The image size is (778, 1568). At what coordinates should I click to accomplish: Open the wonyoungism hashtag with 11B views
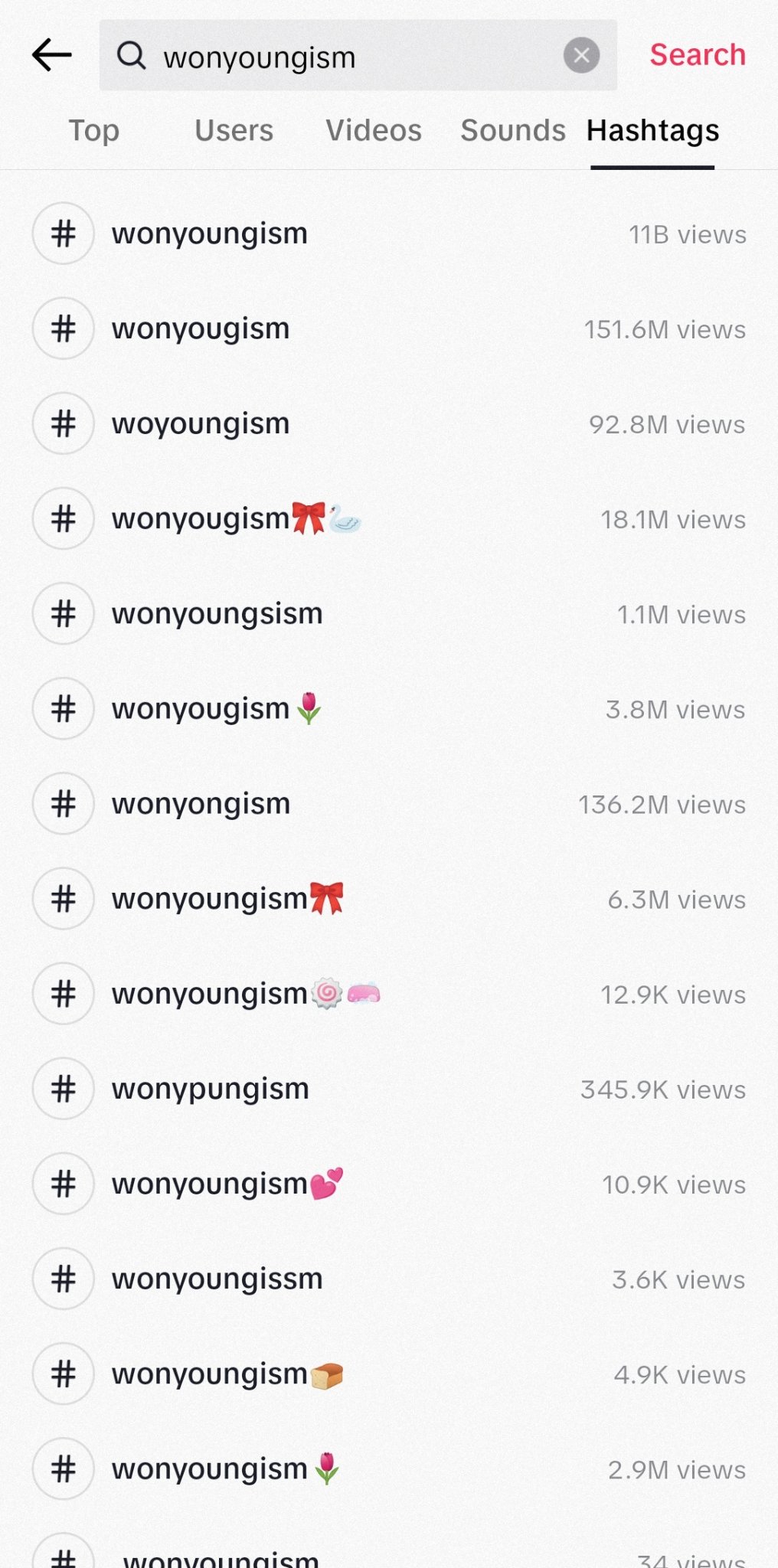[x=389, y=234]
